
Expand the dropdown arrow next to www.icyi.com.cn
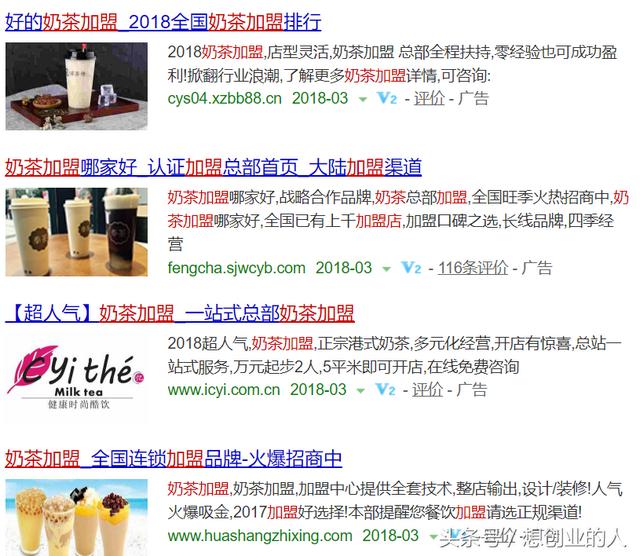[x=360, y=391]
